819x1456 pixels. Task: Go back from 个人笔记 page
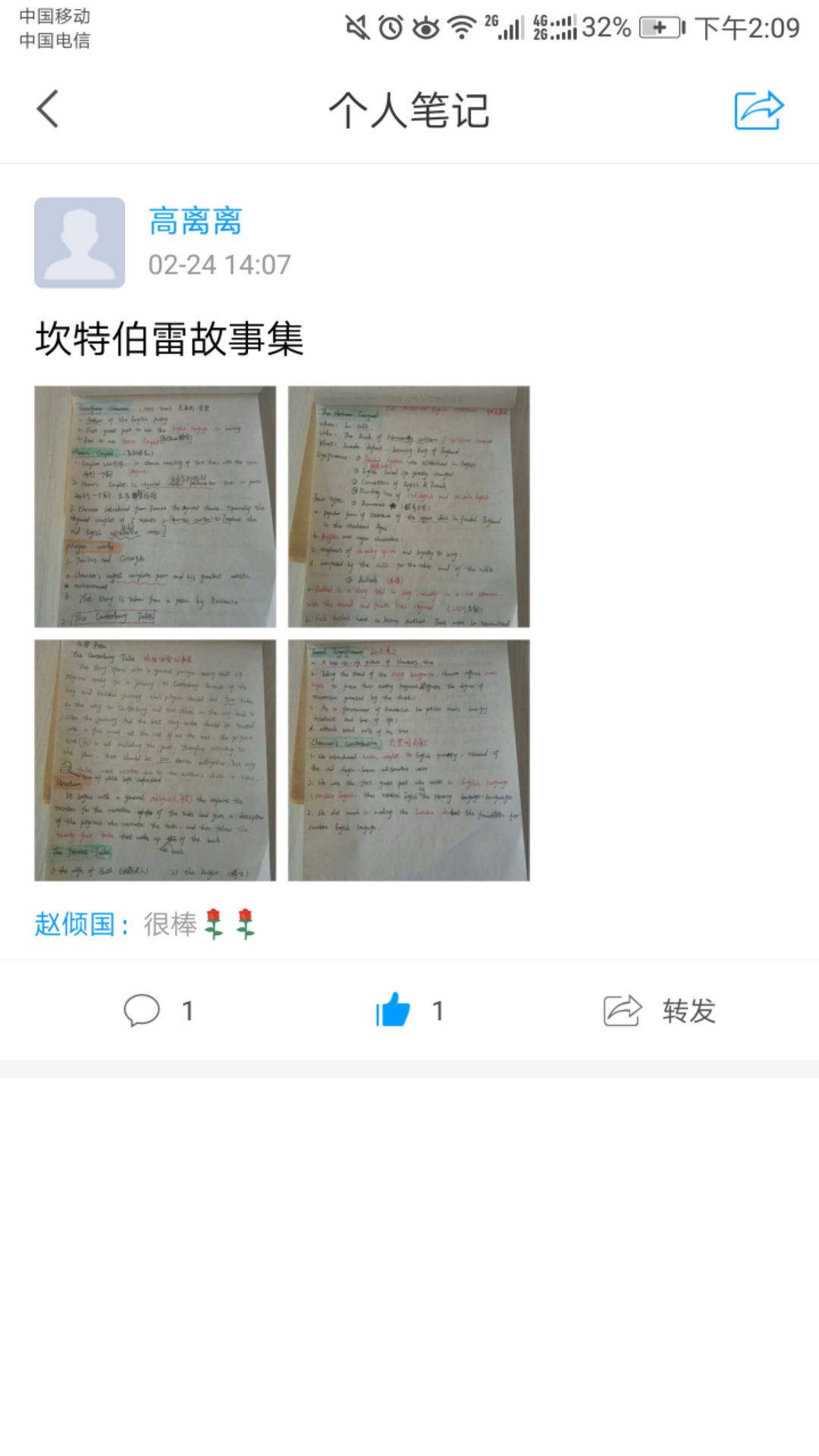point(48,109)
